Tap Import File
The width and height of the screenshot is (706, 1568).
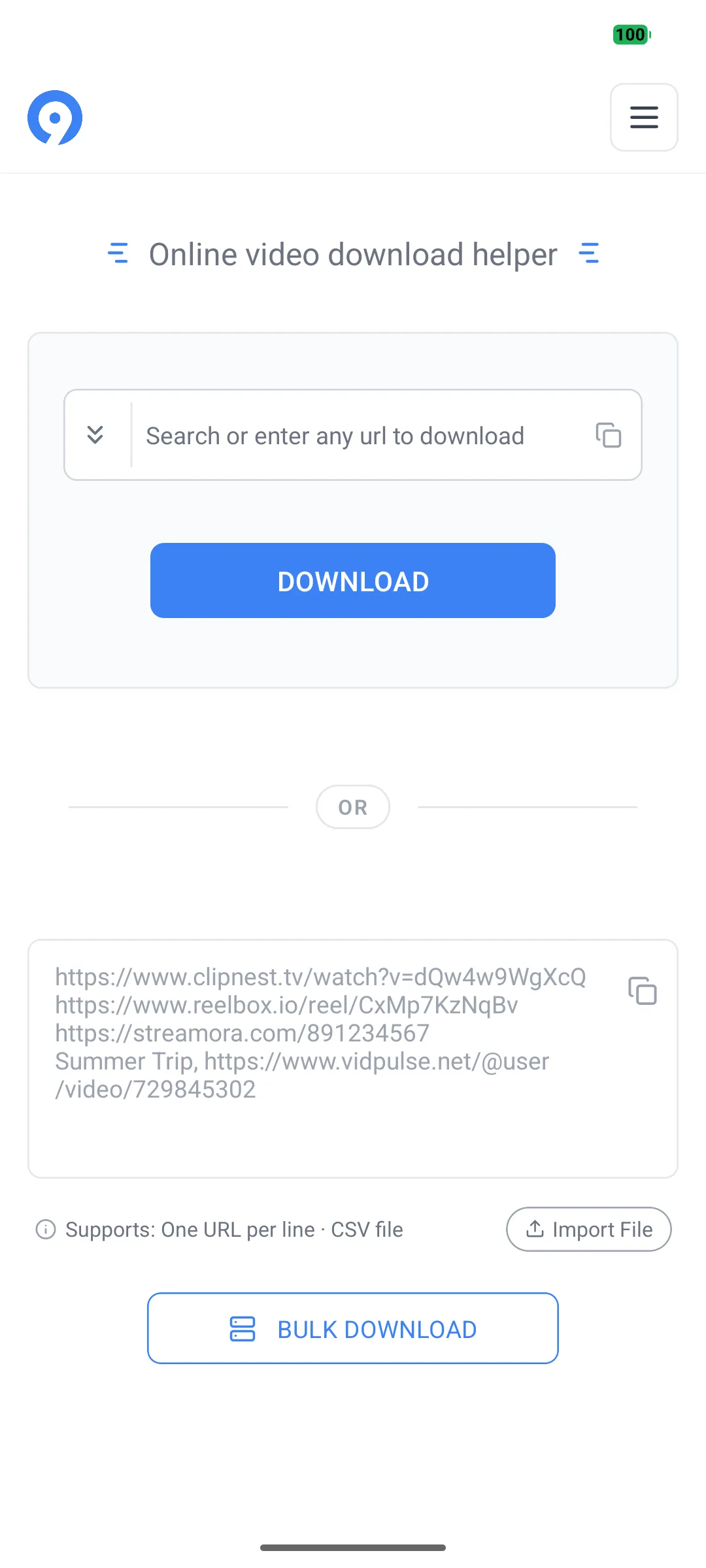[589, 1230]
